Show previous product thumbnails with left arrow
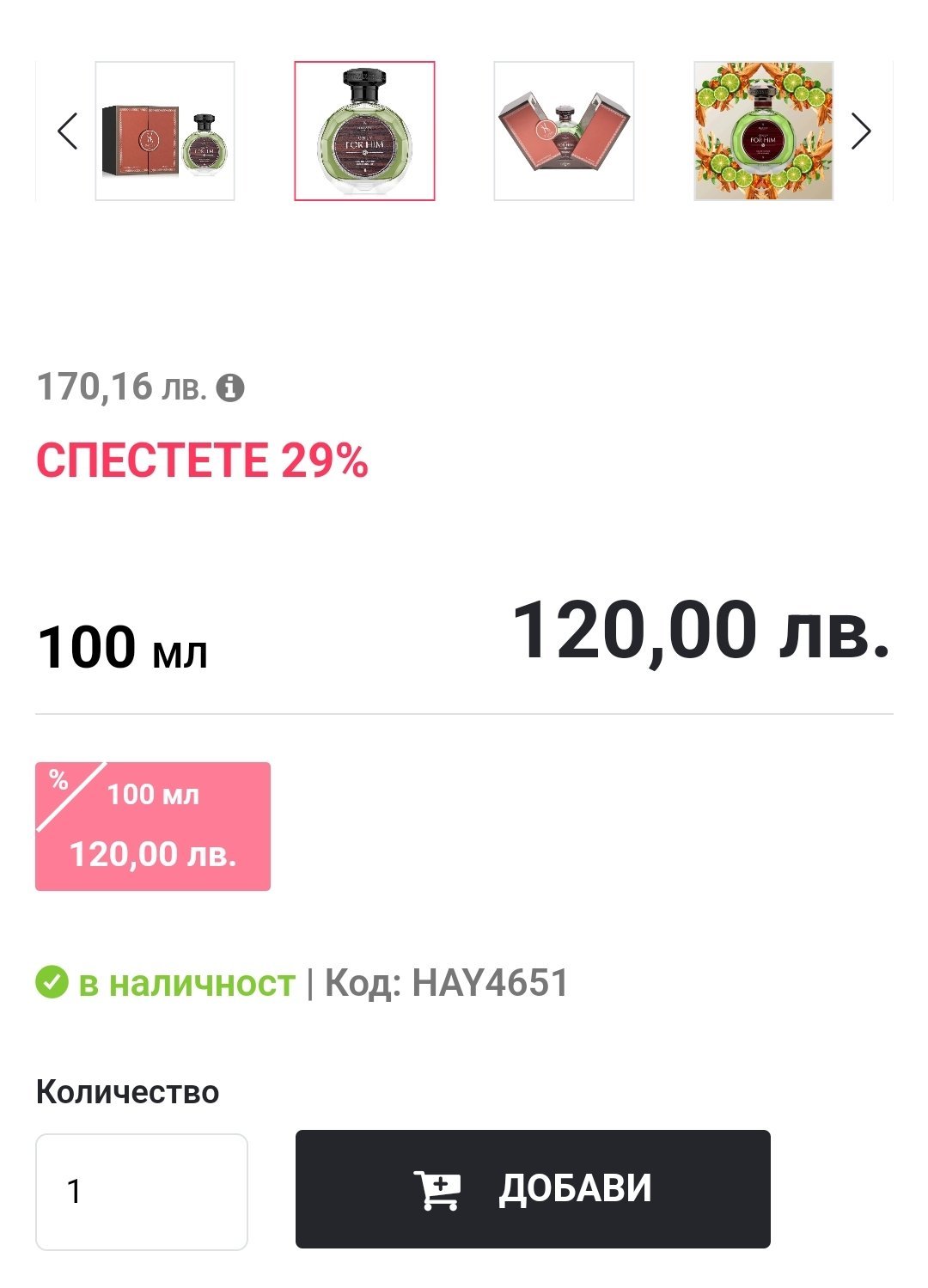This screenshot has width=928, height=1288. point(67,131)
